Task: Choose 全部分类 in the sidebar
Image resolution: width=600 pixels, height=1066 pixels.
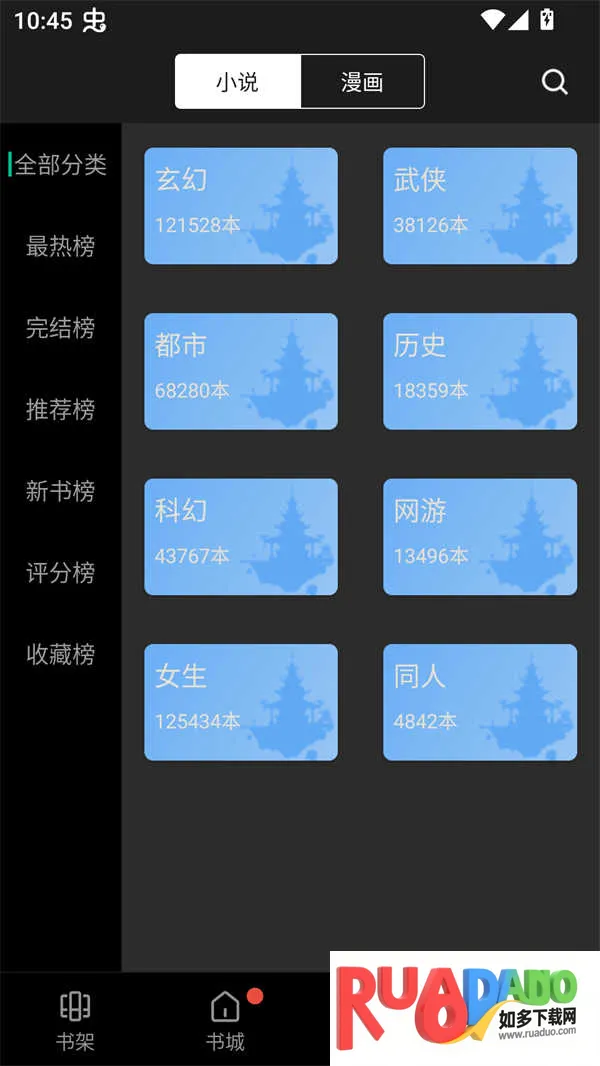Action: click(61, 165)
